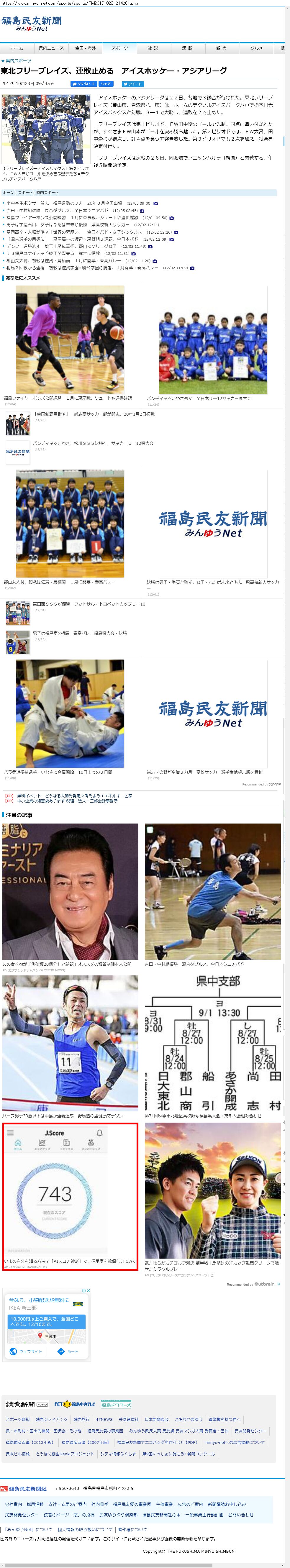Go to the 全国・海外 tab

tap(85, 48)
